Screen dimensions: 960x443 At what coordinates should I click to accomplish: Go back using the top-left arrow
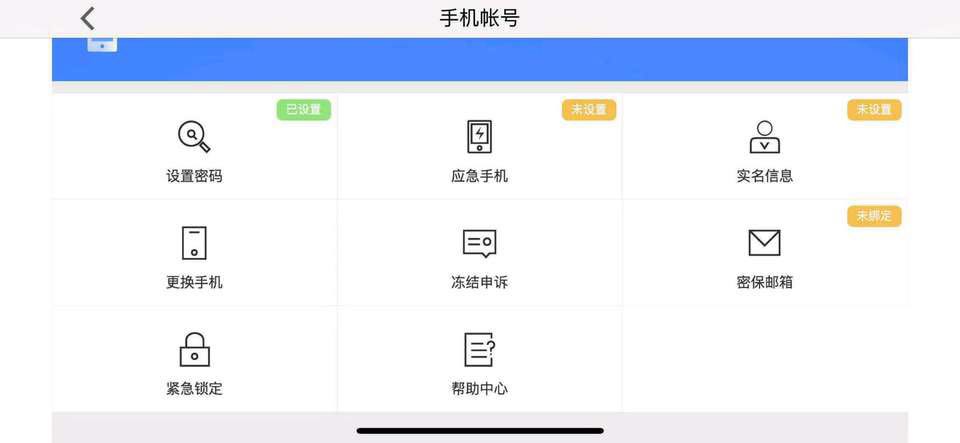click(x=88, y=18)
